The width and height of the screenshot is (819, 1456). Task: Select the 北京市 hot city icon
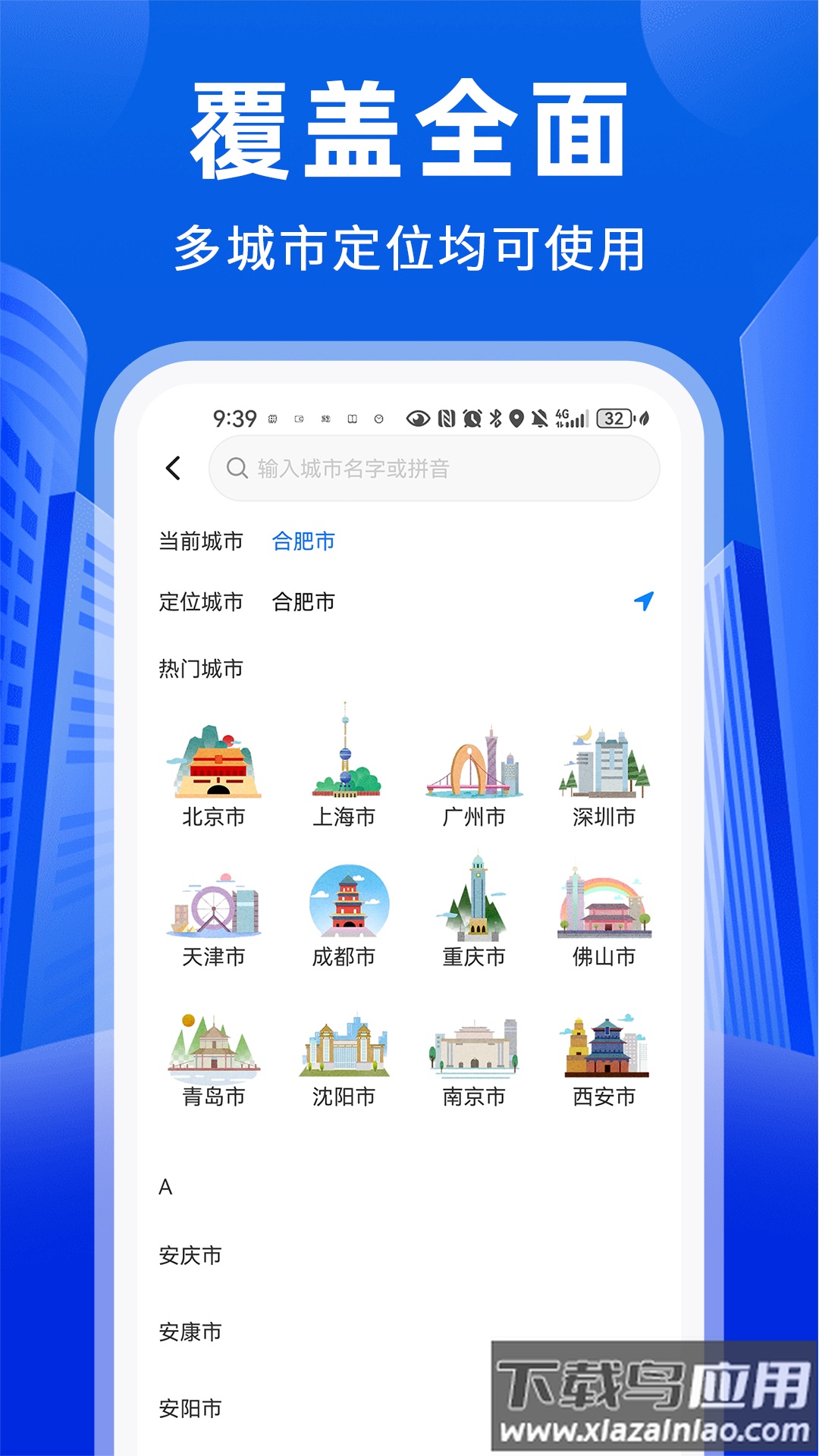pyautogui.click(x=216, y=766)
